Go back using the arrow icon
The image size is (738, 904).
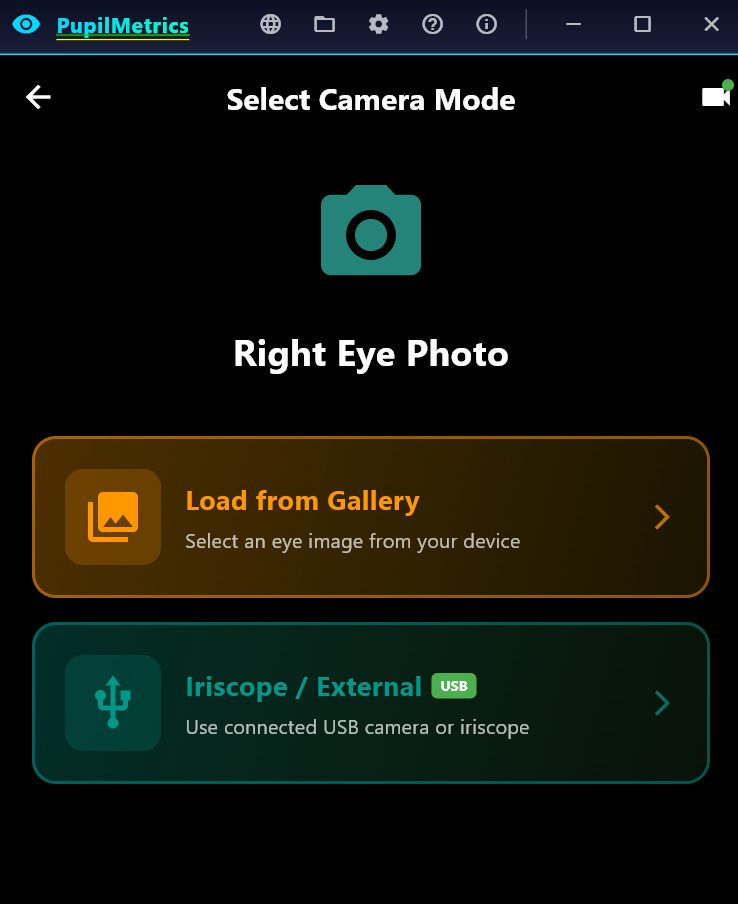[x=38, y=97]
